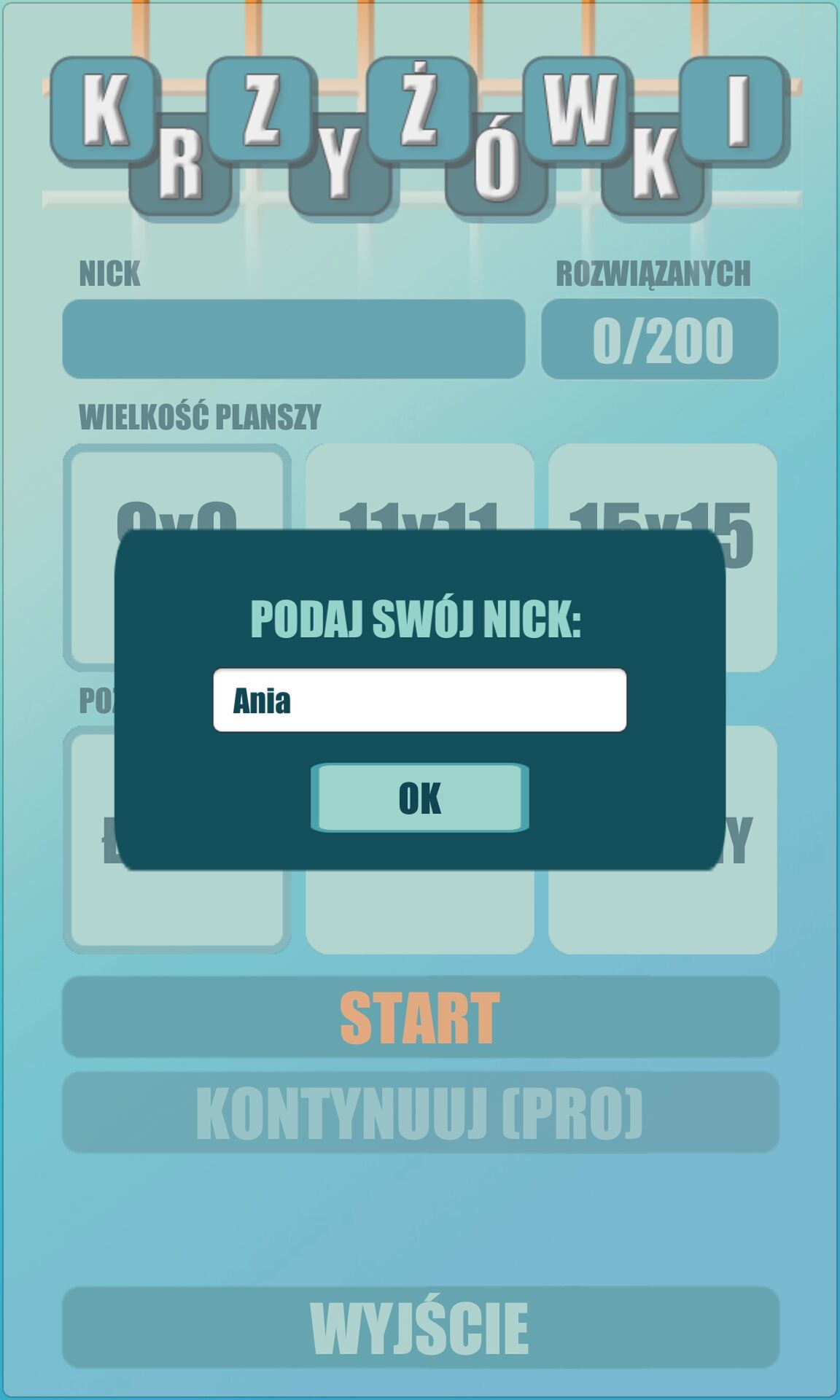Tap the START button
840x1400 pixels.
421,1017
